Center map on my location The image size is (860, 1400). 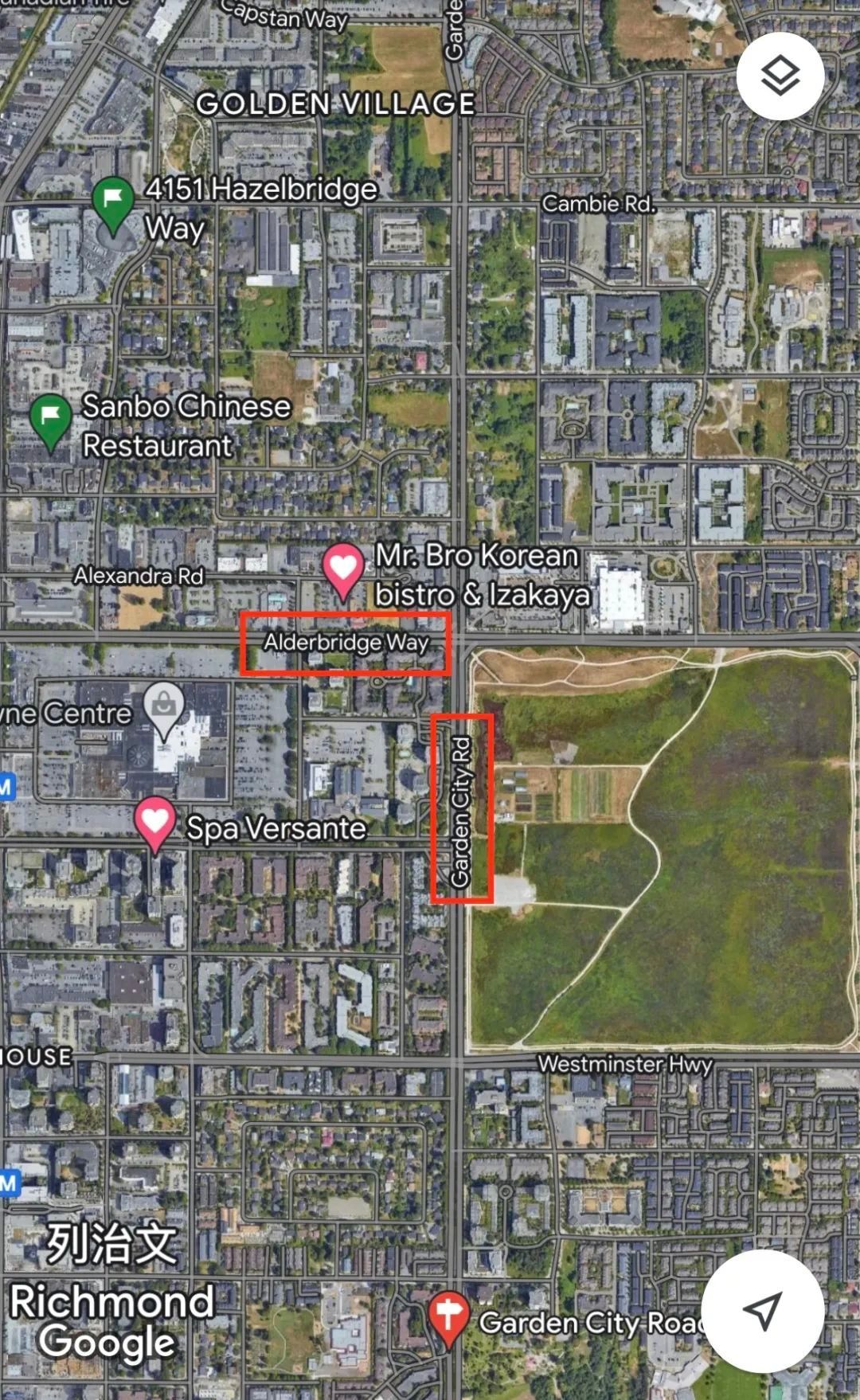click(x=762, y=1309)
